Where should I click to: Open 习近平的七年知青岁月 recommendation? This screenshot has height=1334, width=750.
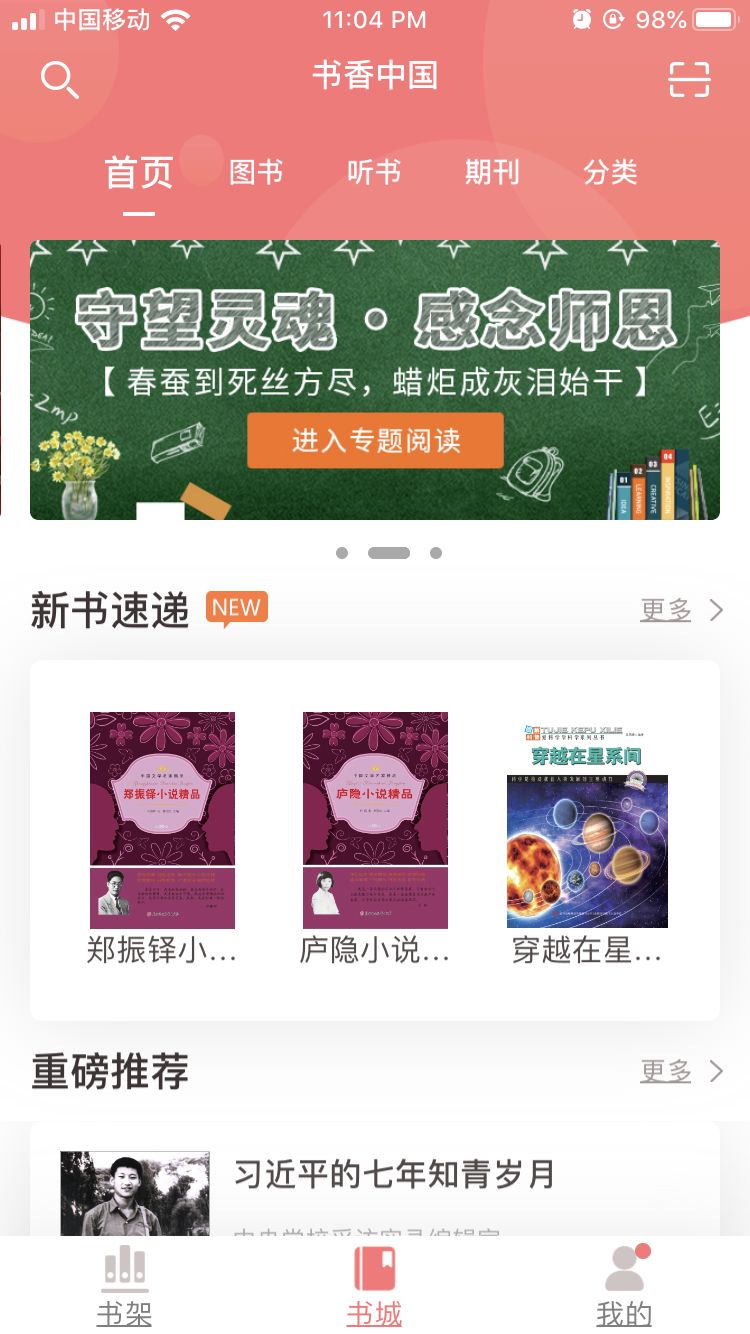[x=375, y=1180]
